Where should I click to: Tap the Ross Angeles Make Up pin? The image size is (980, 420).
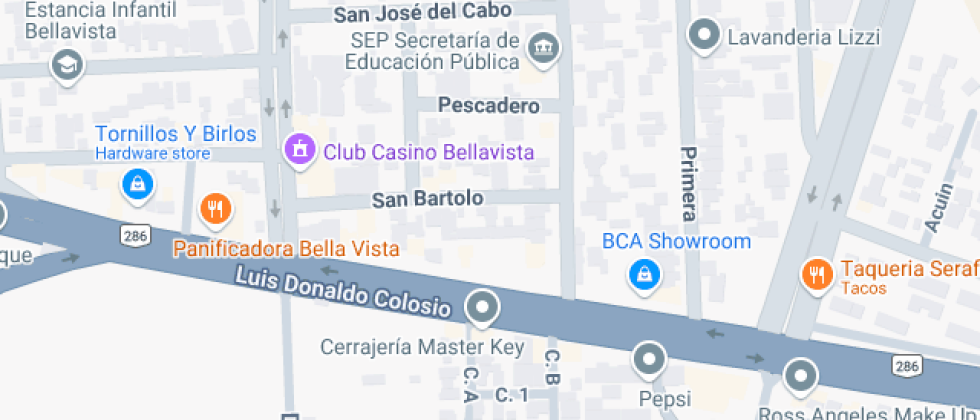800,377
